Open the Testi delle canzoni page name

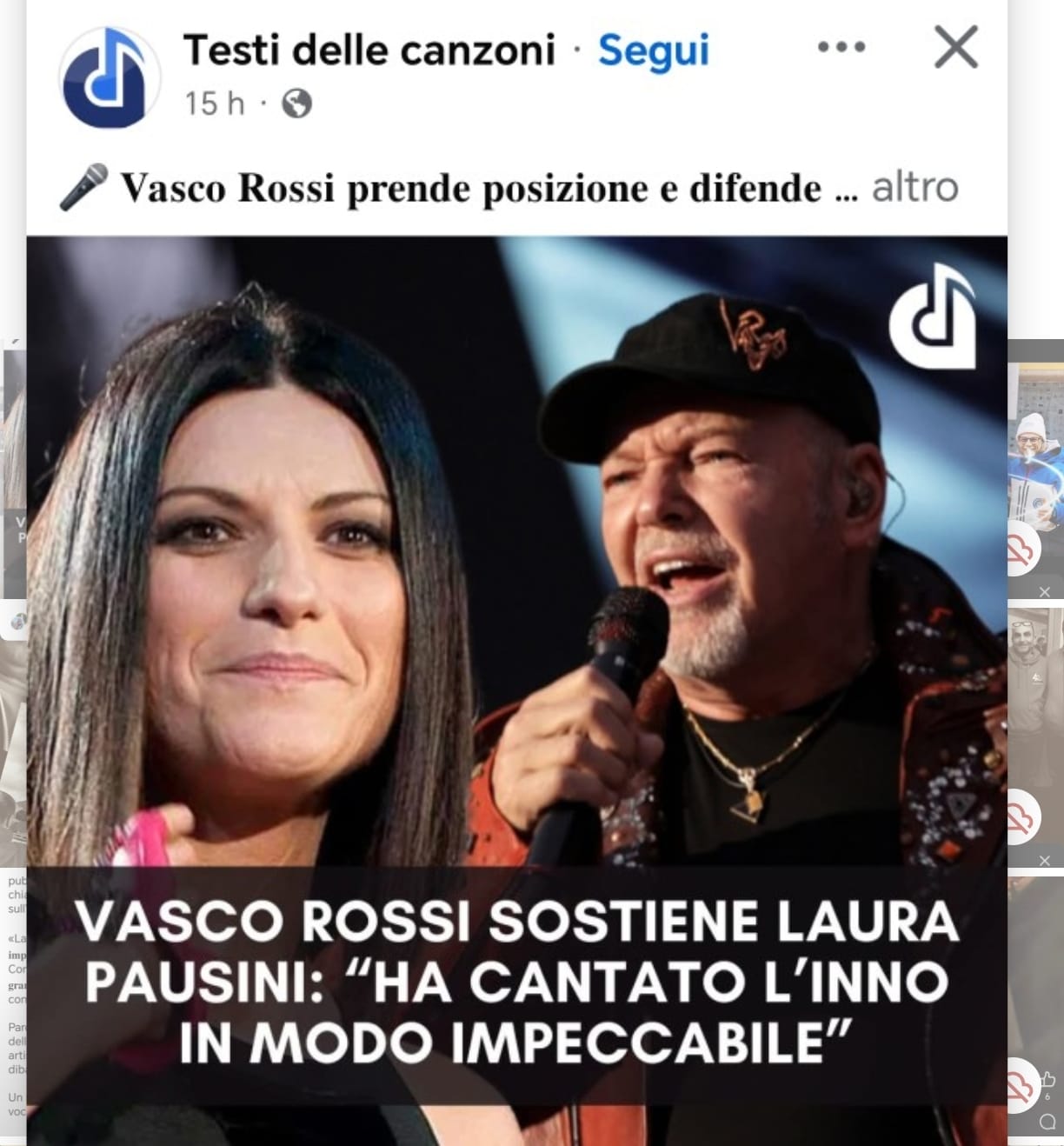point(369,50)
